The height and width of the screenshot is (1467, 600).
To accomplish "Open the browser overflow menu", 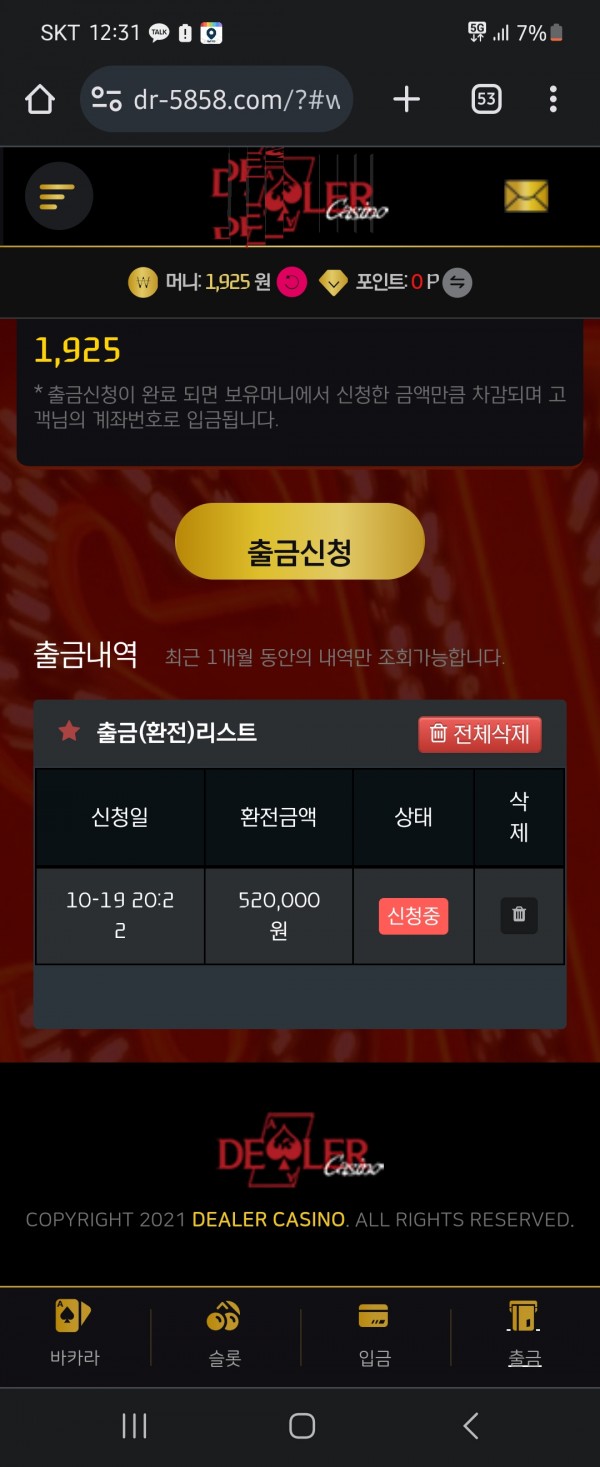I will point(553,99).
